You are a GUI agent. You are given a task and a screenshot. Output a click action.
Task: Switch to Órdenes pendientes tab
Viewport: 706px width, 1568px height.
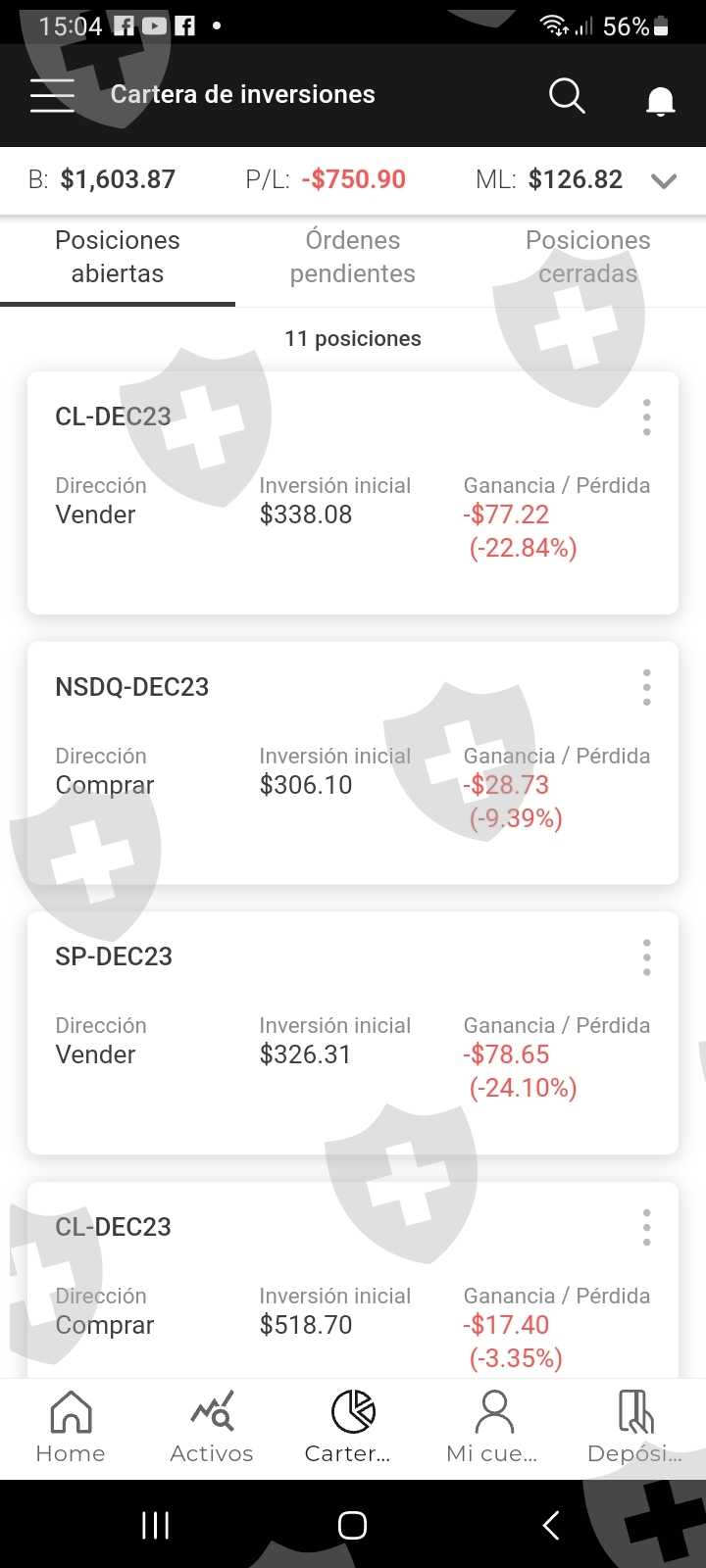(x=352, y=257)
